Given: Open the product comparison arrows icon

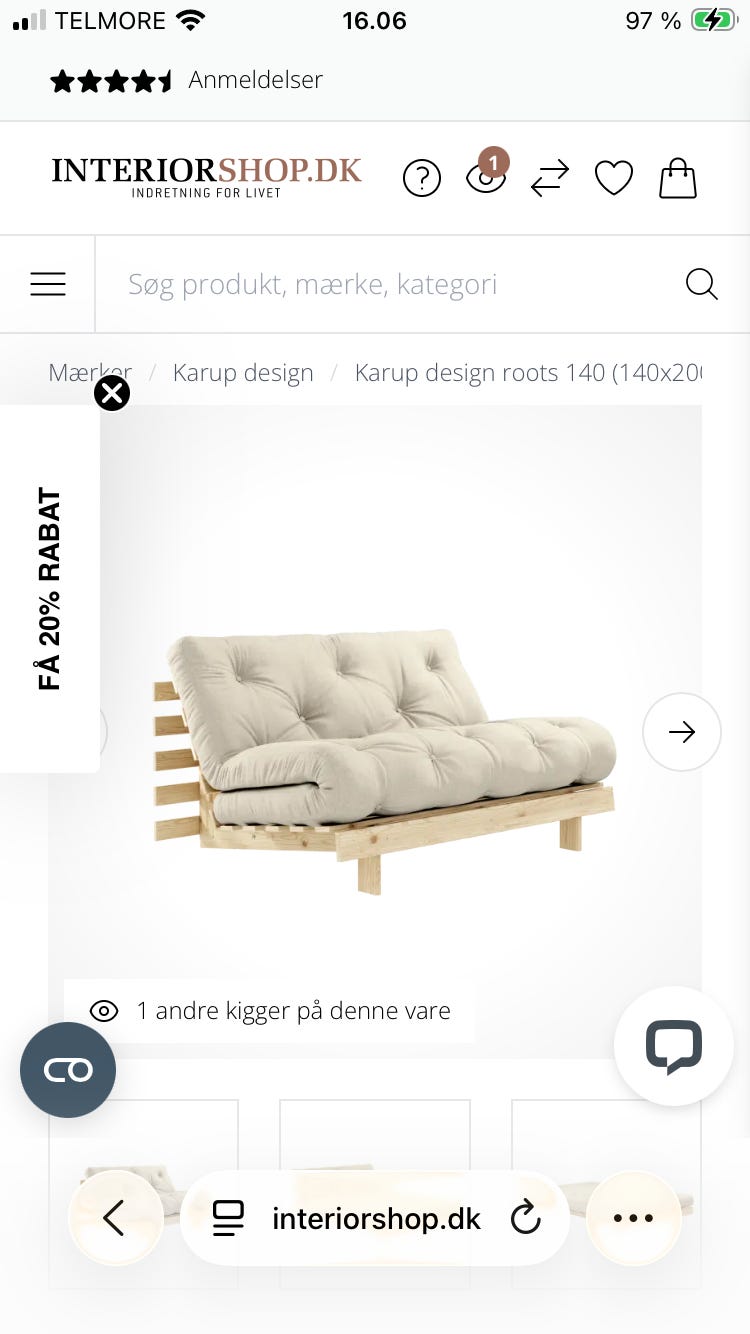Looking at the screenshot, I should point(550,178).
